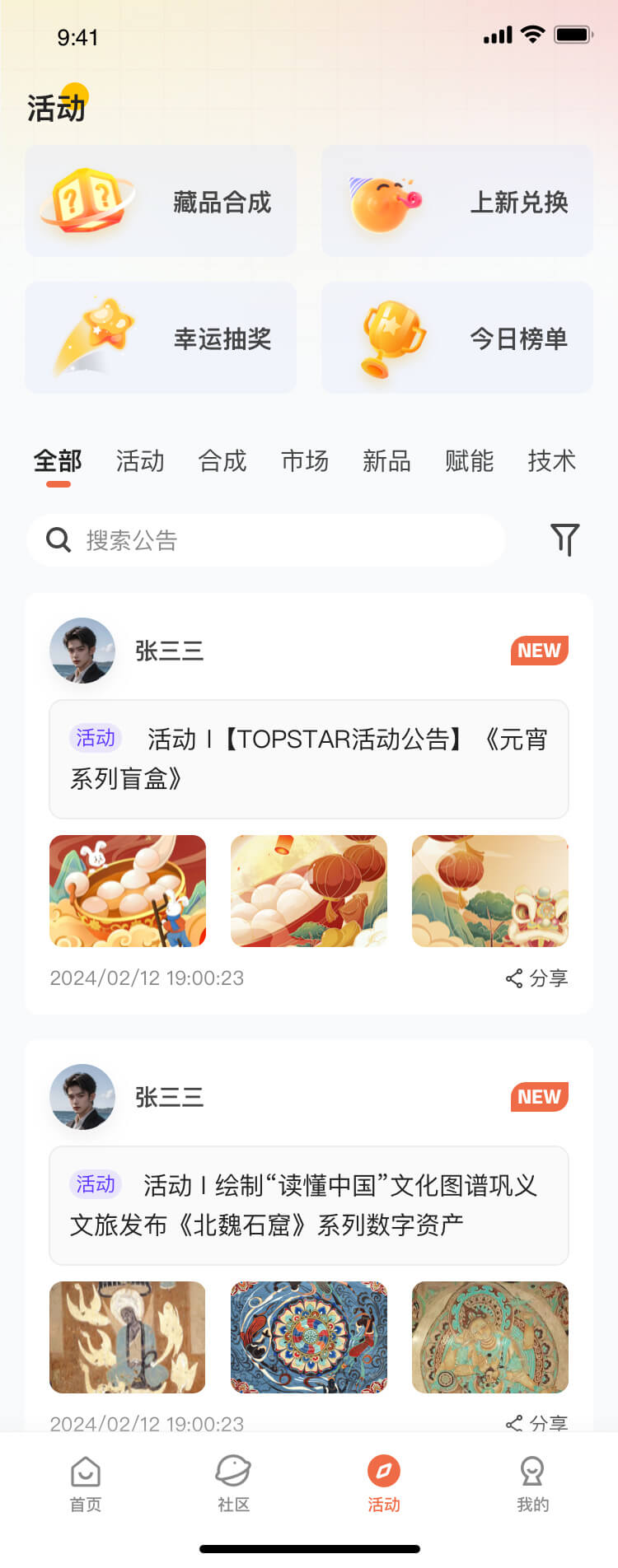
Task: Open 幸运抽奖 card
Action: pos(161,338)
